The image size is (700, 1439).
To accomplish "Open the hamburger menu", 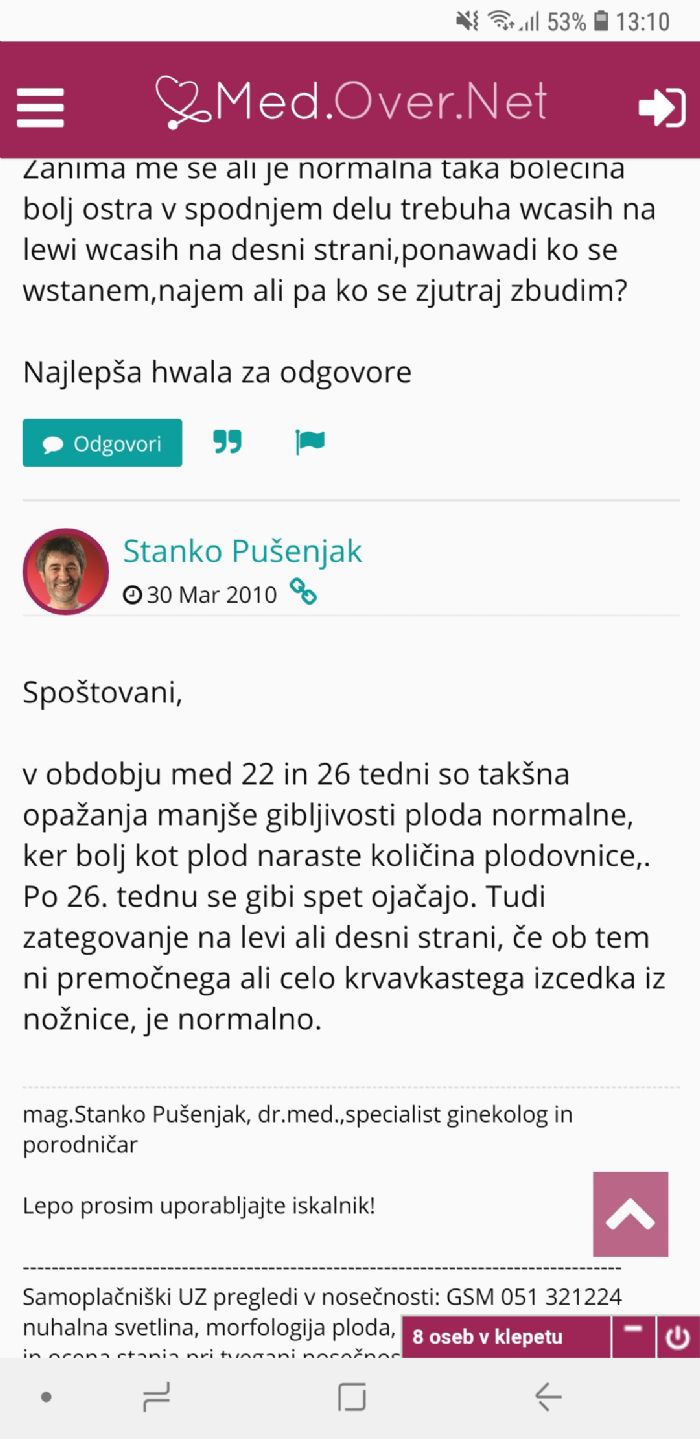I will tap(40, 106).
